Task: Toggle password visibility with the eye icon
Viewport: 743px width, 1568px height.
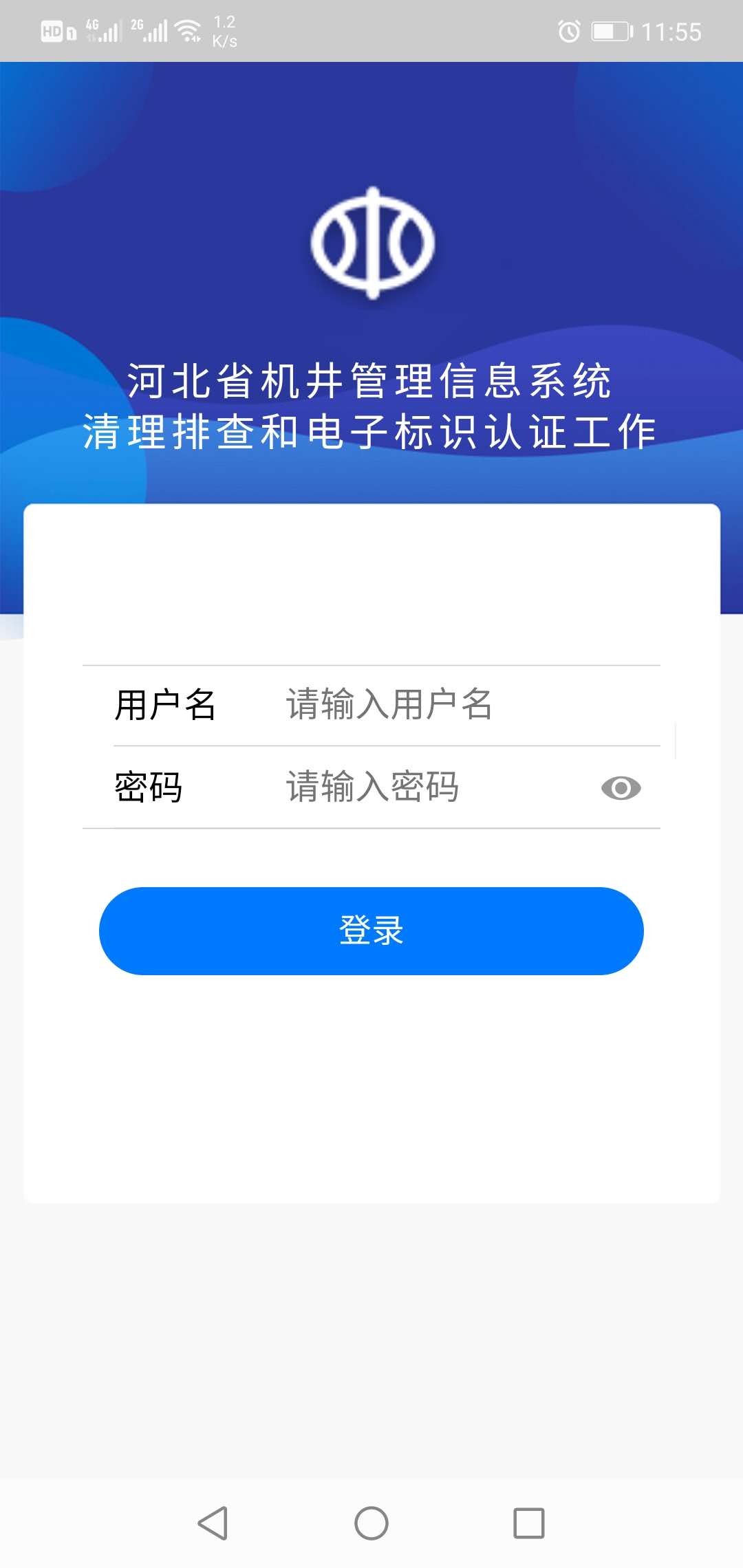Action: point(621,788)
